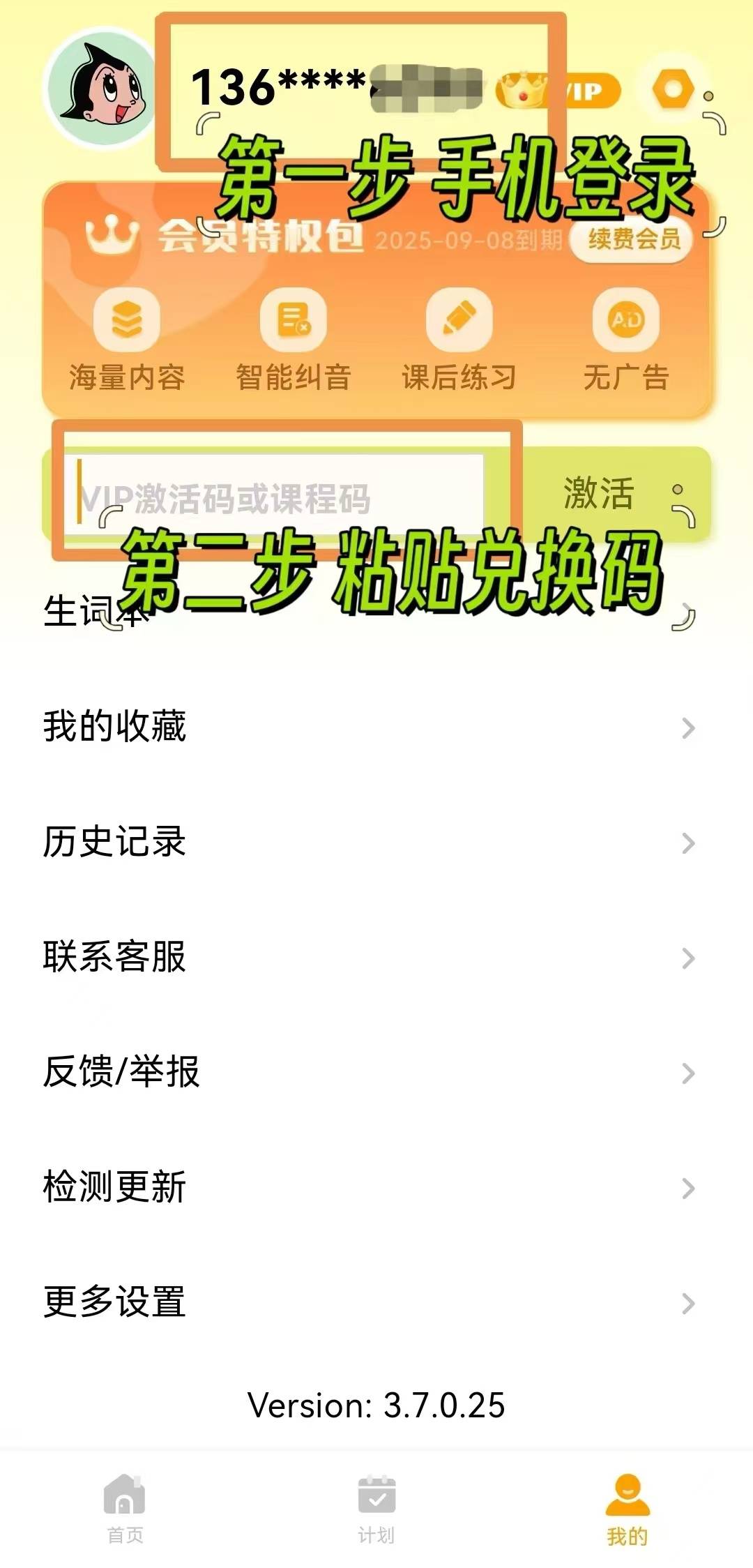Switch to the 首页 home tab

[125, 1508]
